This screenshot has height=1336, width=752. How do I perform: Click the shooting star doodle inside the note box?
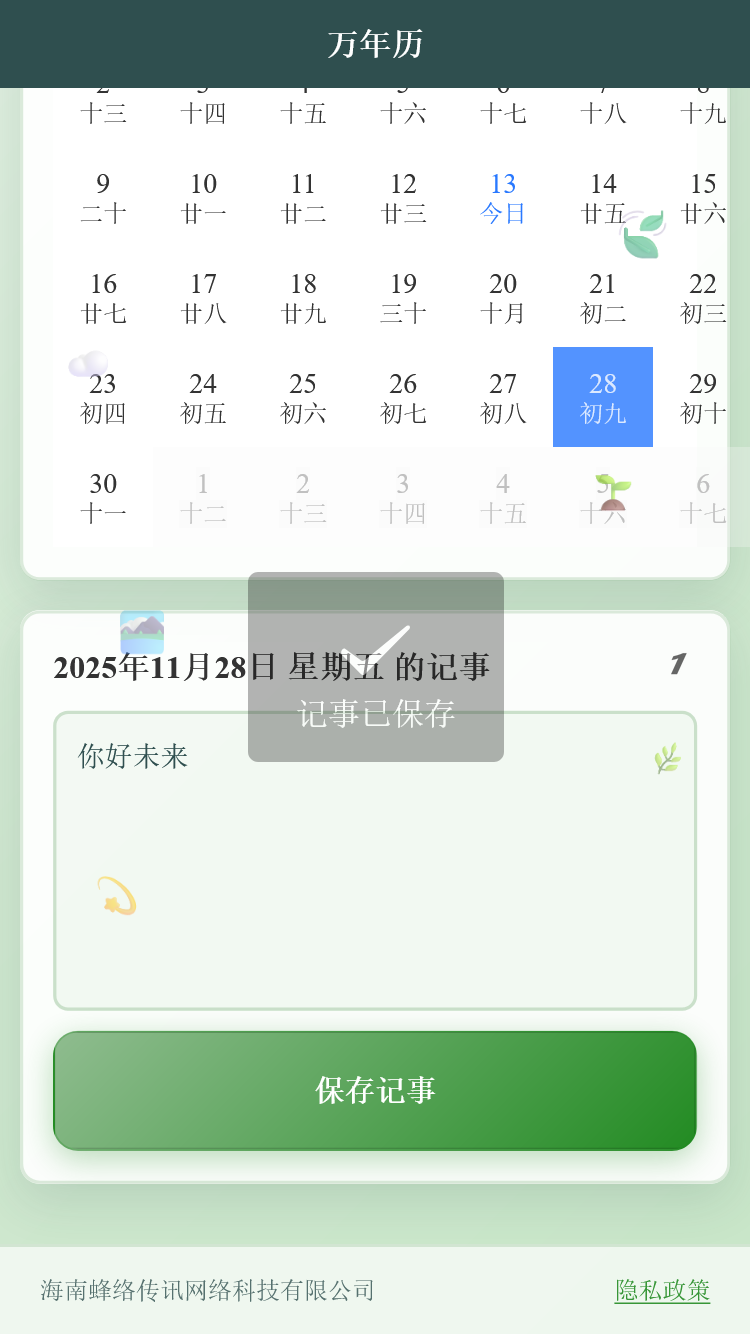(x=115, y=897)
